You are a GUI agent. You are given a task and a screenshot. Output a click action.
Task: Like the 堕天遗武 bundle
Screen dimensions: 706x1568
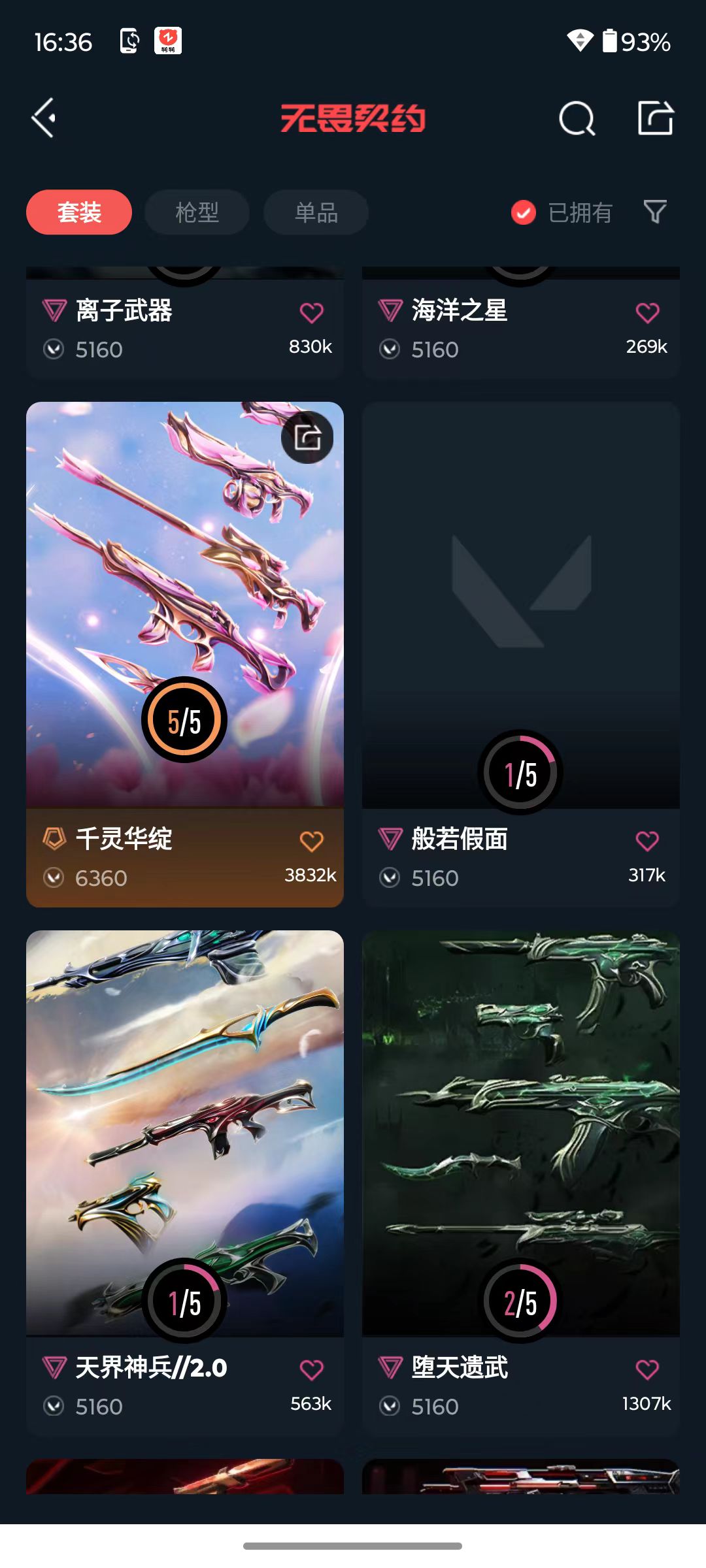pyautogui.click(x=648, y=1369)
